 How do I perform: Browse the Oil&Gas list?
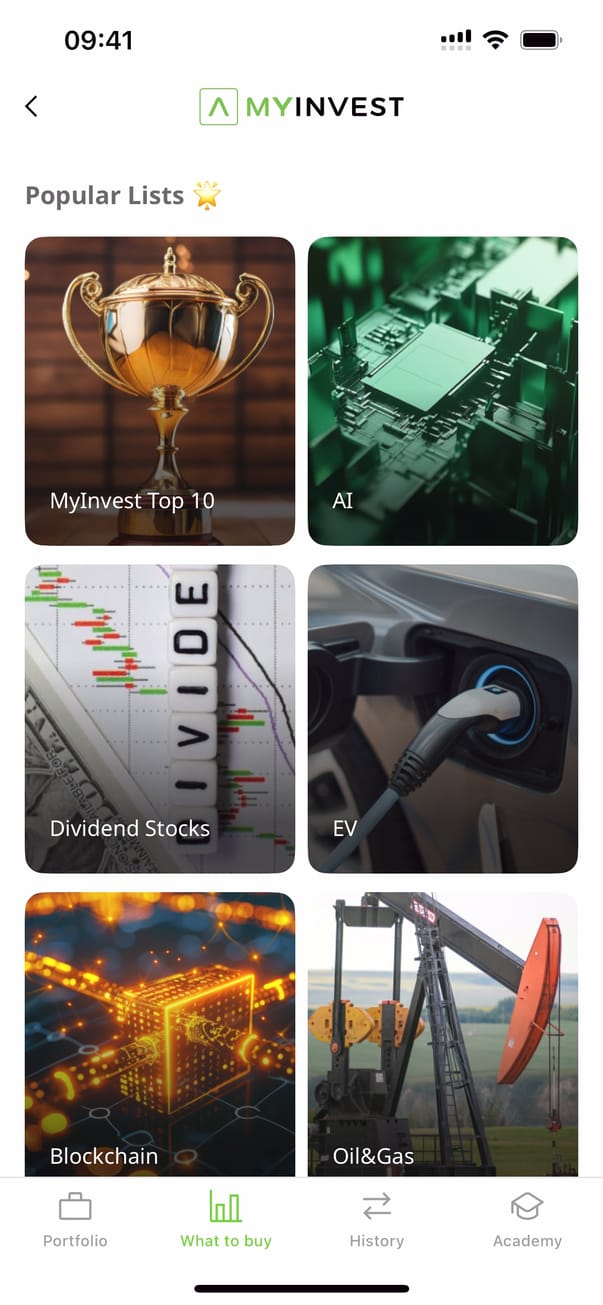point(442,1034)
